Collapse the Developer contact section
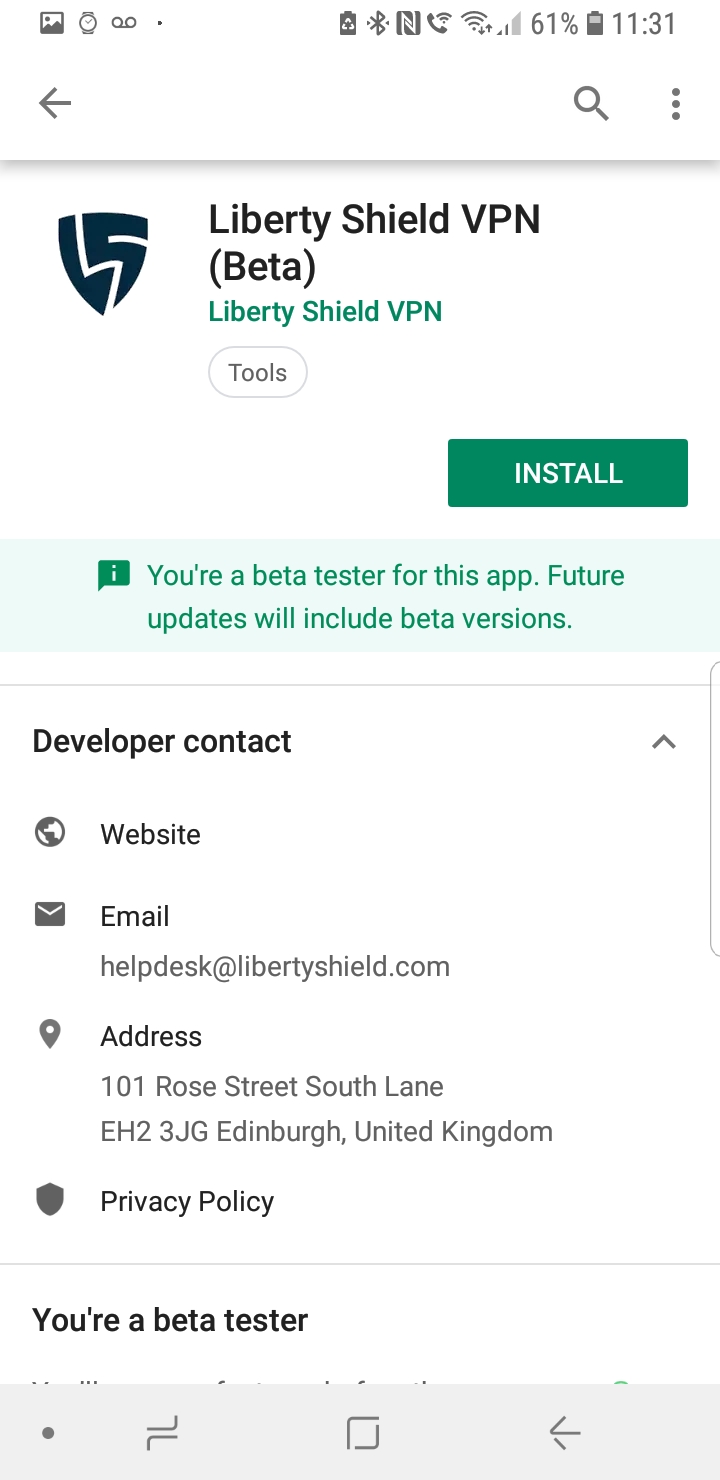The image size is (720, 1480). 664,742
